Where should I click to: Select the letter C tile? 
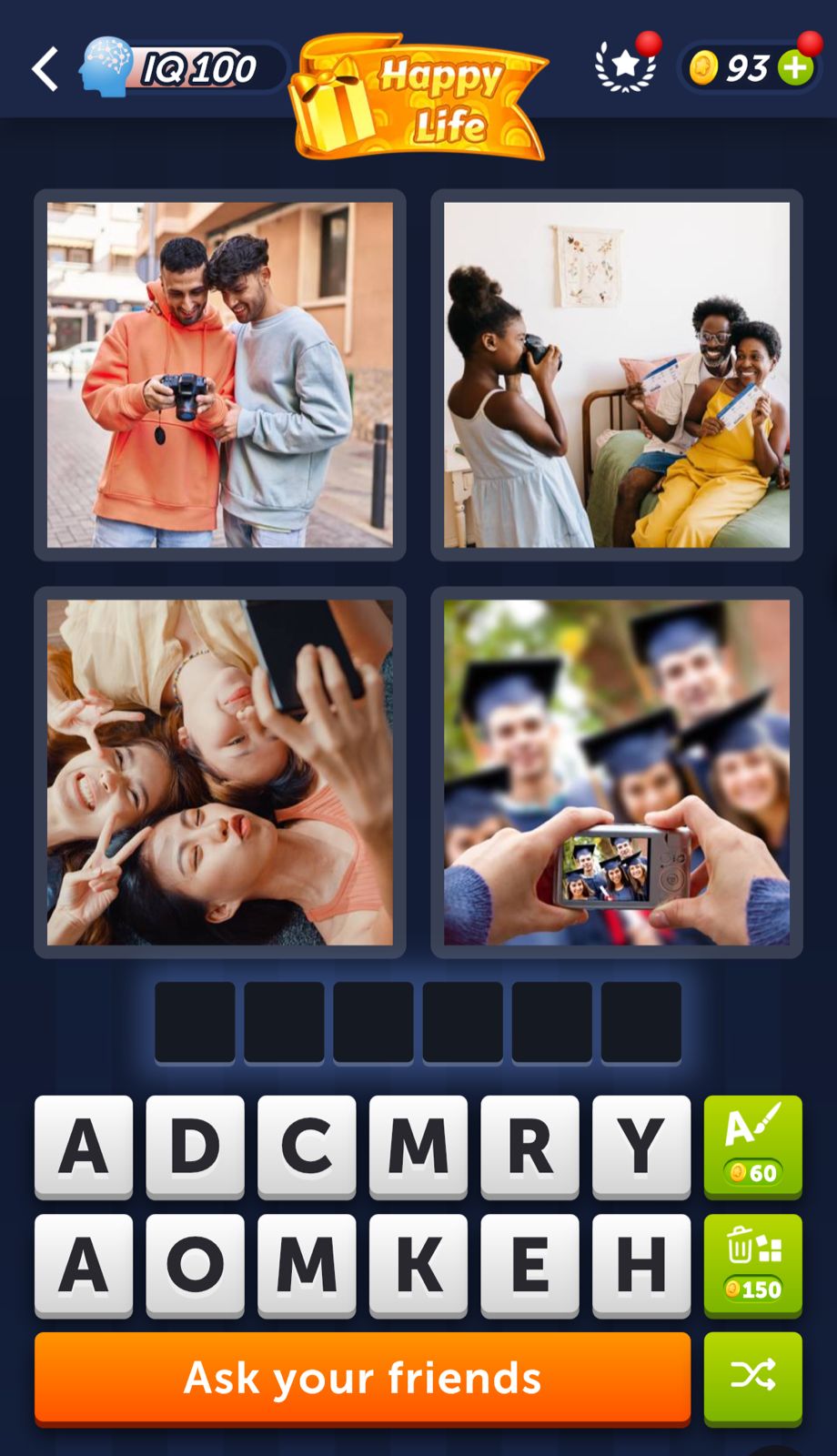click(307, 1145)
